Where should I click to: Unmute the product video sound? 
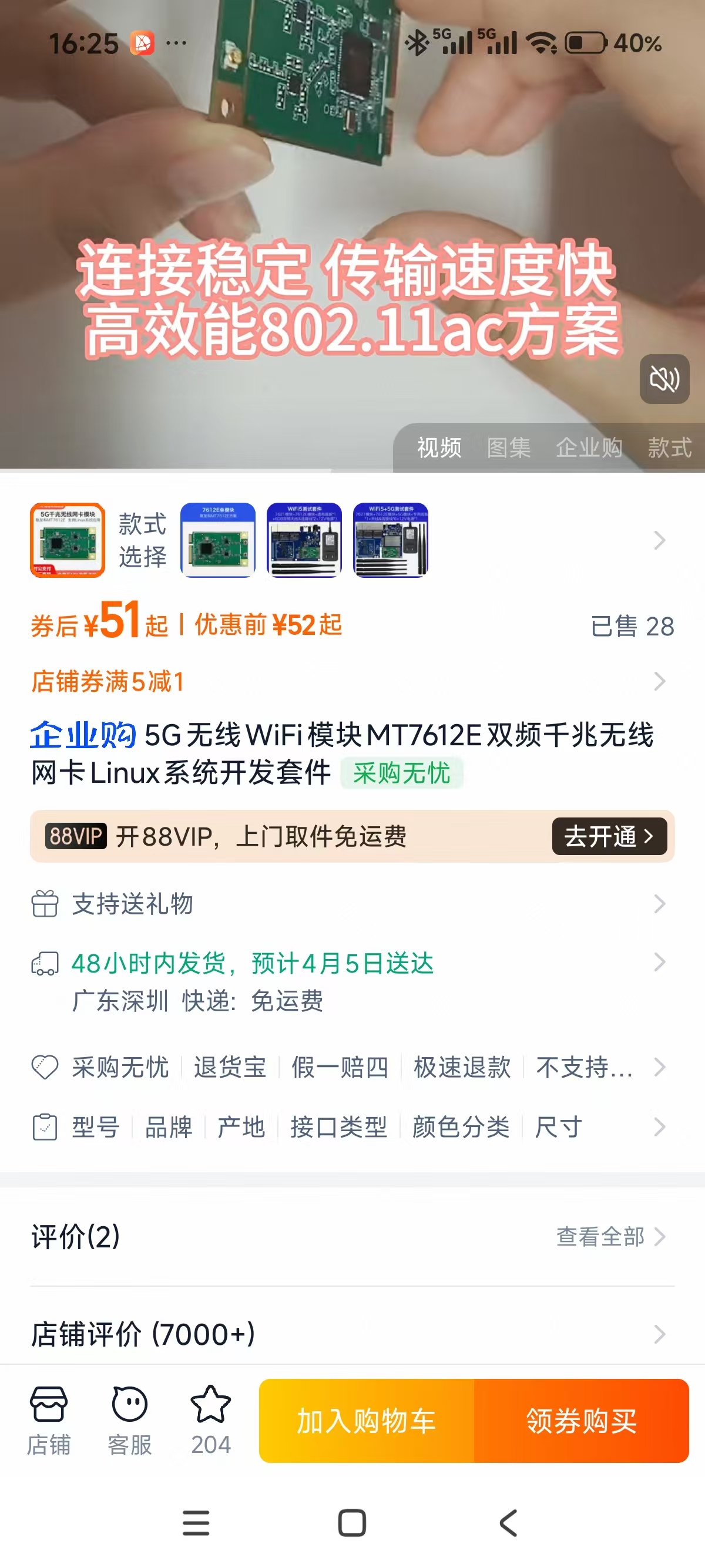click(664, 379)
